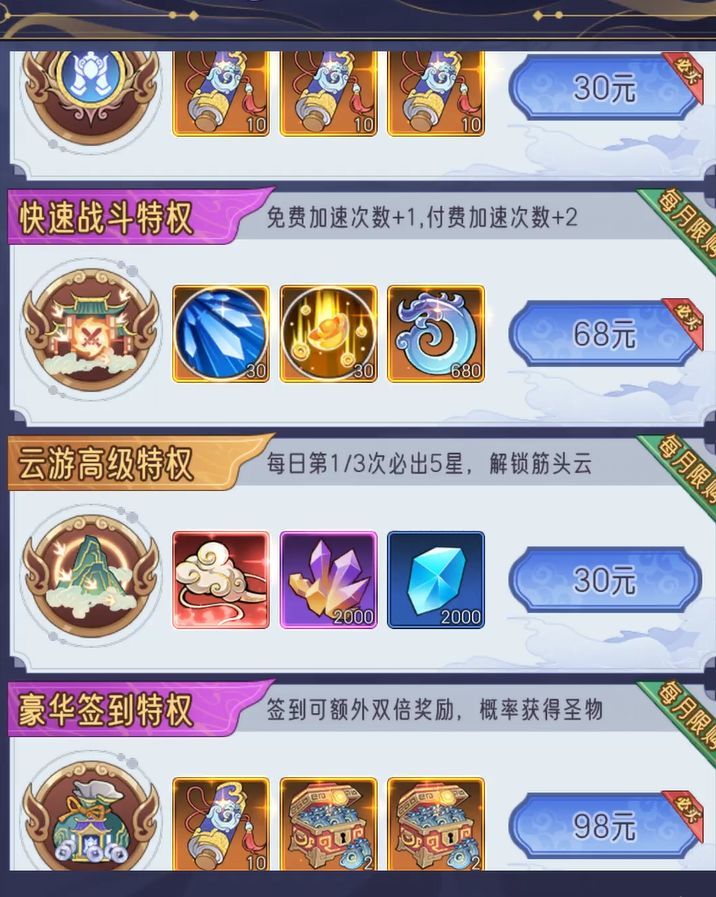
Task: Inspect the blue gem 2000 reward
Action: point(436,580)
